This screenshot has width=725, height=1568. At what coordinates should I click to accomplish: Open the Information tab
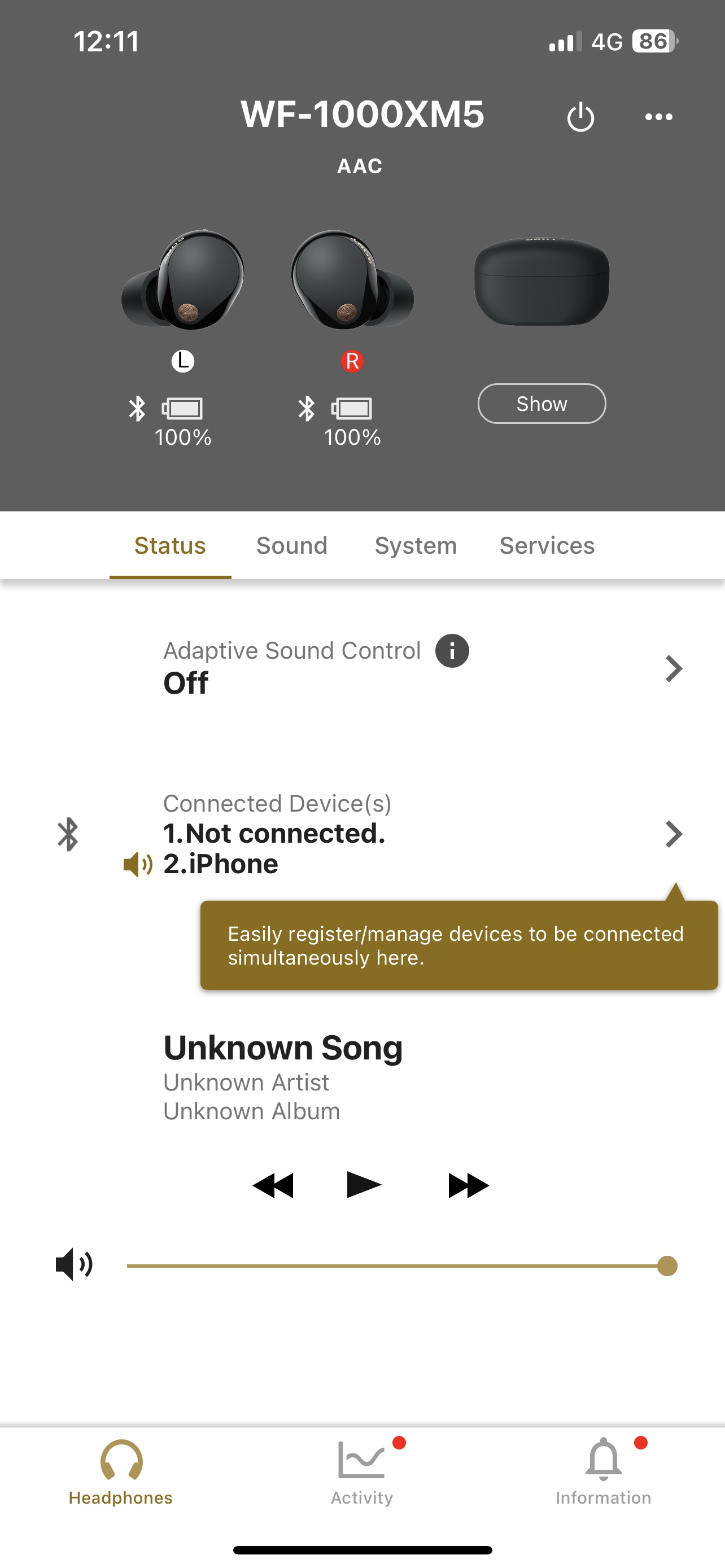(603, 1471)
